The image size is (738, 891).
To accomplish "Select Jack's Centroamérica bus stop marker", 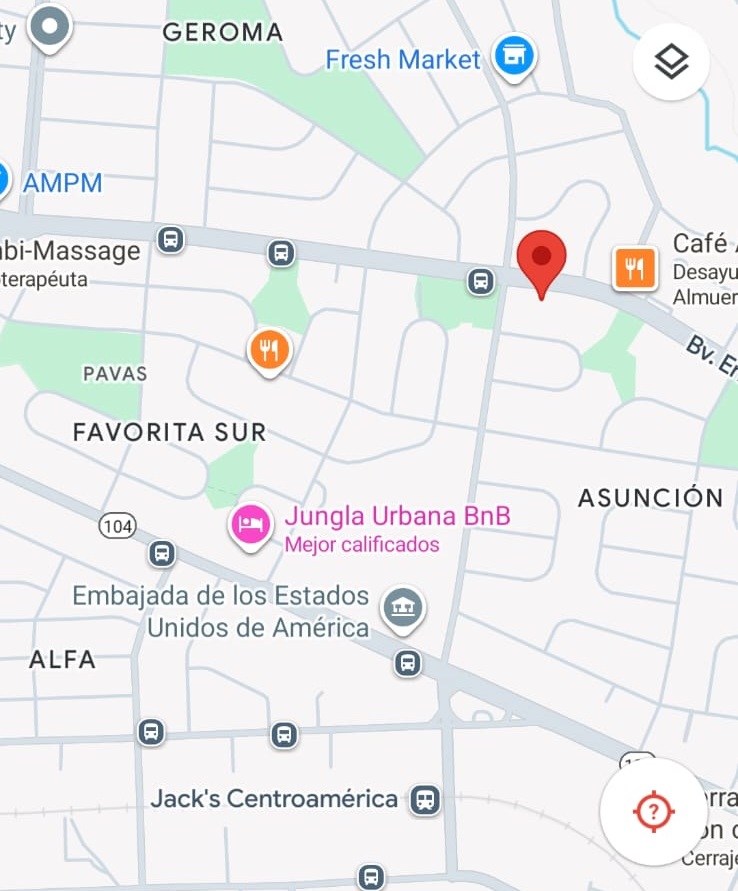I will coord(425,799).
